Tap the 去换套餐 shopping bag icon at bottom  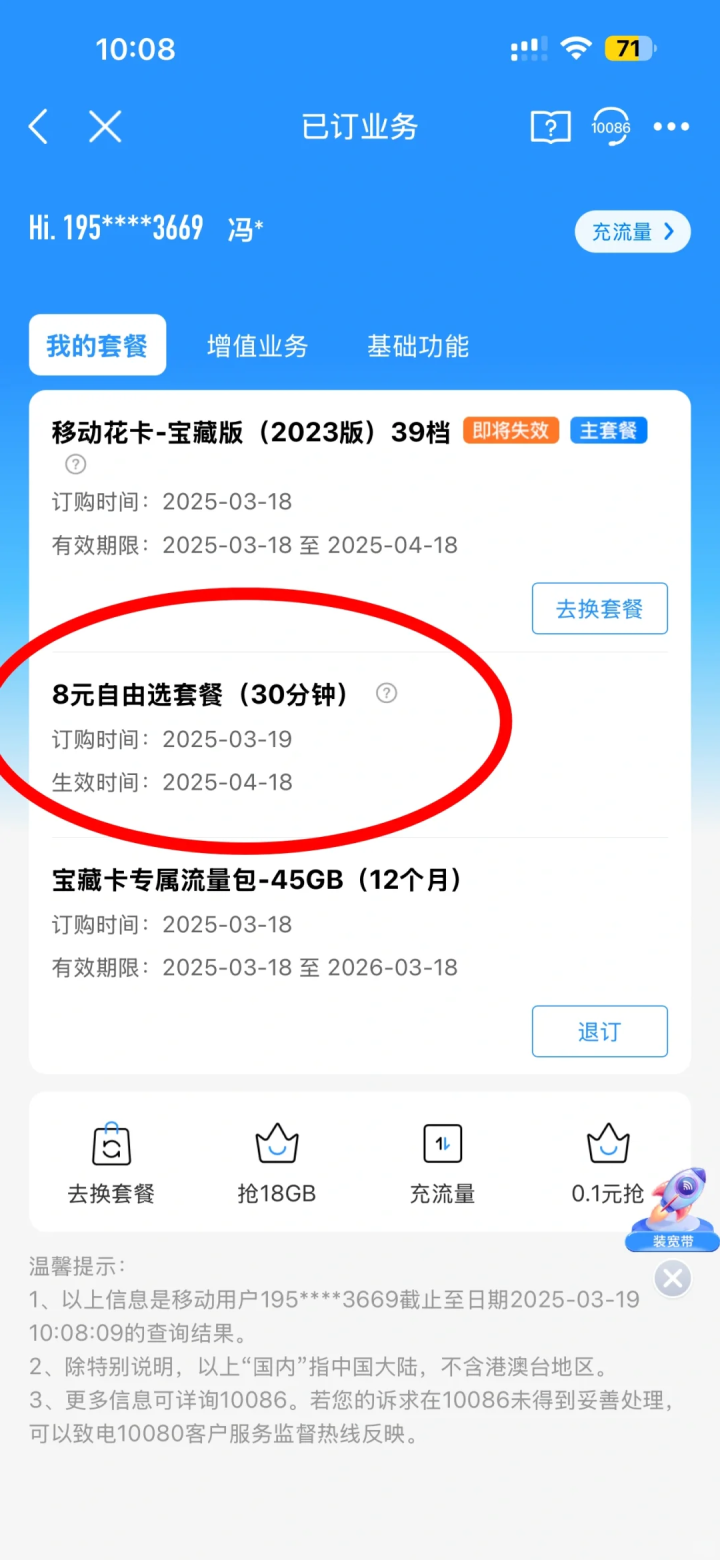click(x=110, y=1143)
